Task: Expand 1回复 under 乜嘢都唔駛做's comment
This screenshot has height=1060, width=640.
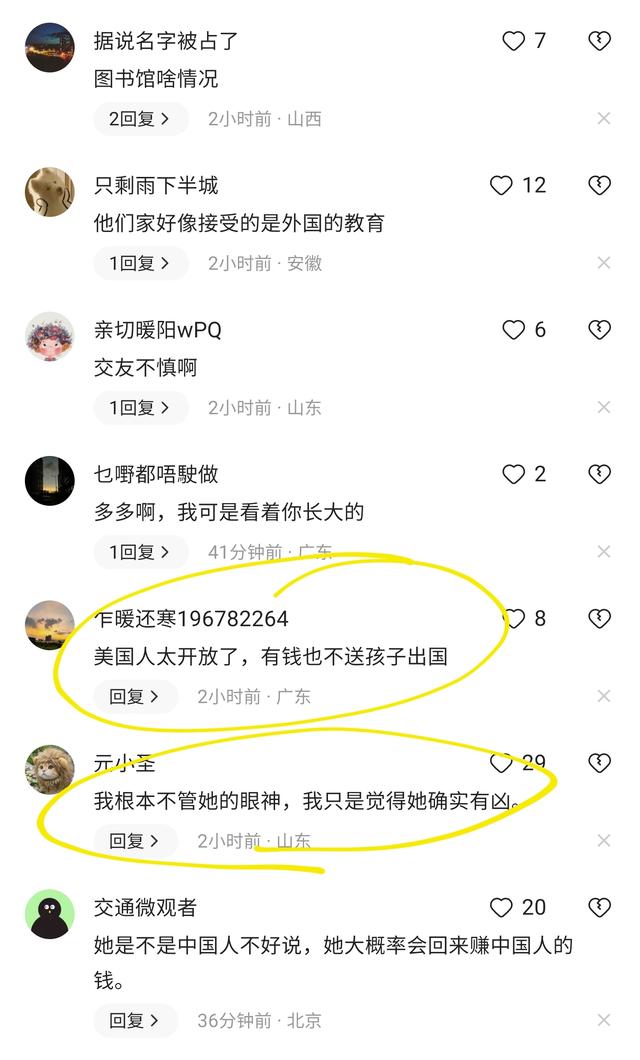Action: pos(141,552)
